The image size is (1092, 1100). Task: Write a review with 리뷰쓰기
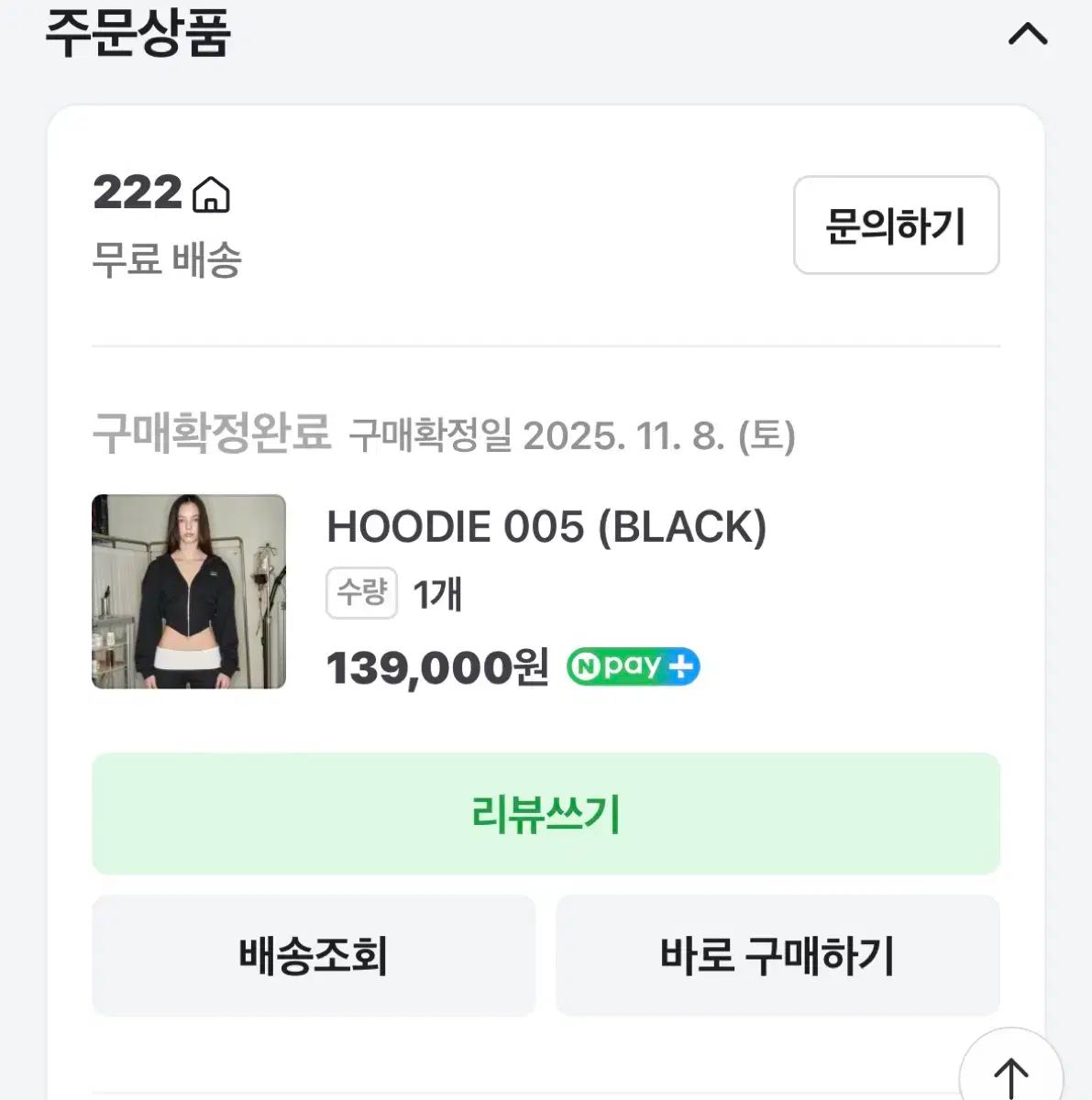[x=546, y=814]
